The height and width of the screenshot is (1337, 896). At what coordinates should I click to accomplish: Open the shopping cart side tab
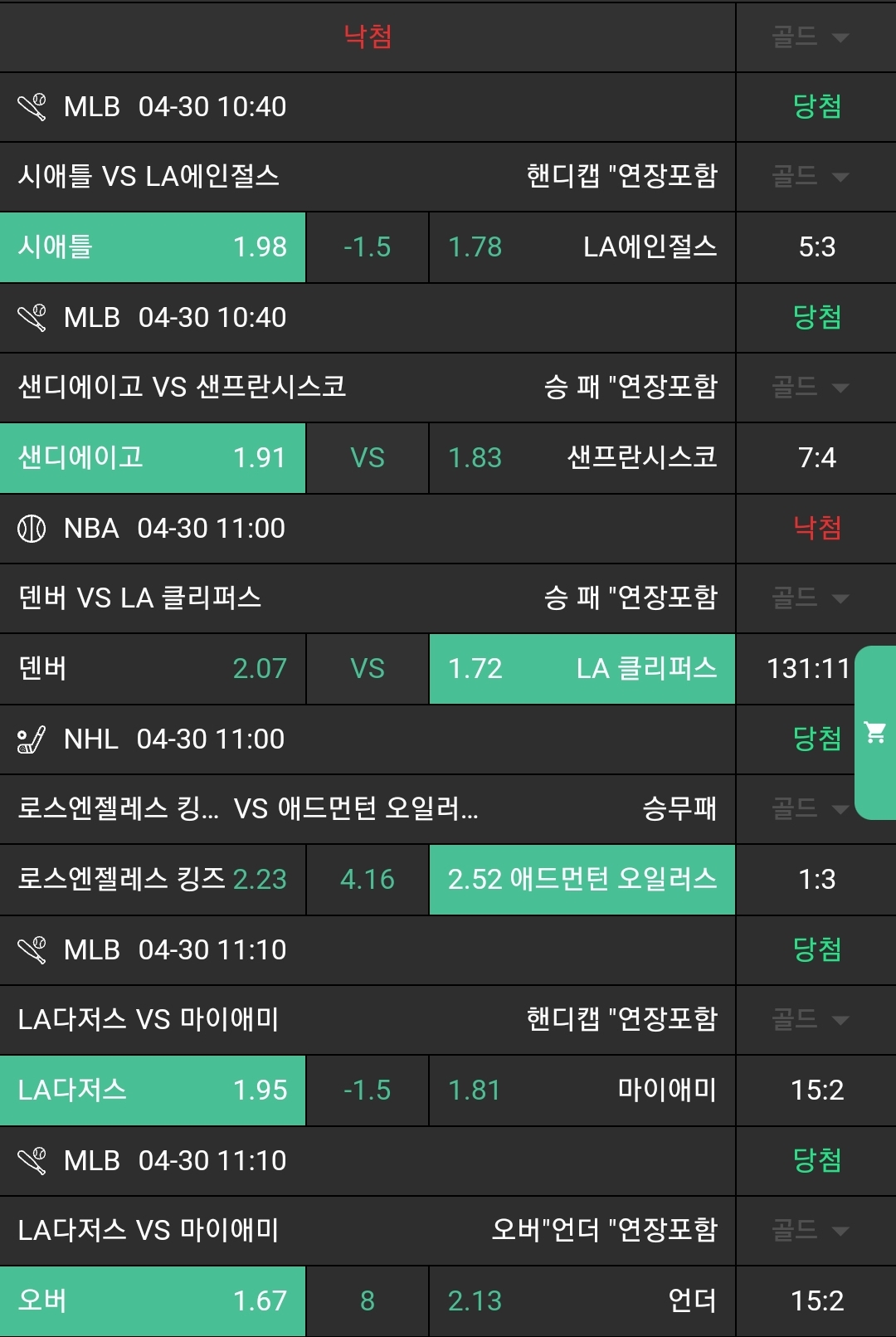click(875, 732)
